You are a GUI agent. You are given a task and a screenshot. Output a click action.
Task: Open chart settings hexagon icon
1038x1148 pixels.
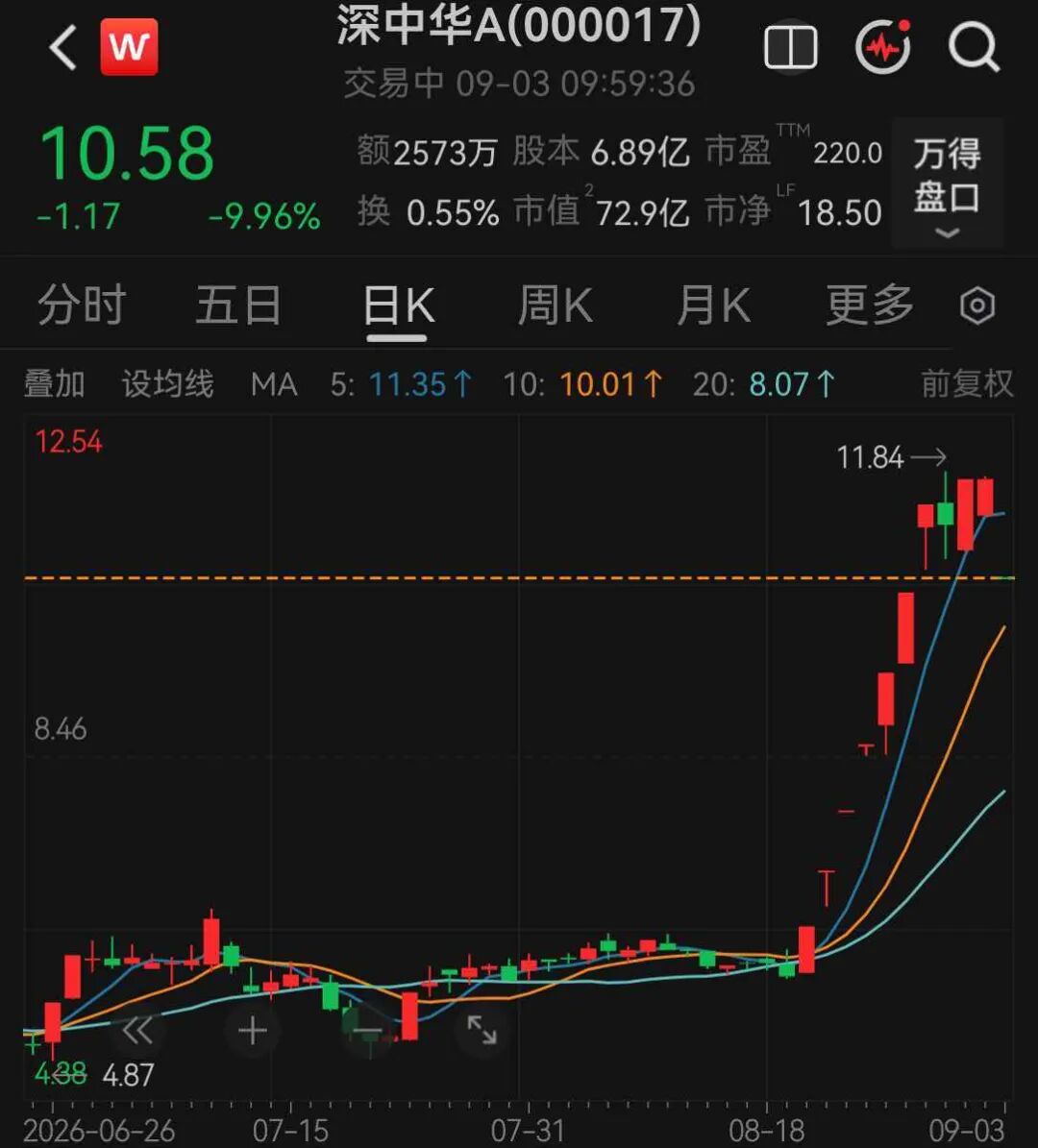(977, 306)
